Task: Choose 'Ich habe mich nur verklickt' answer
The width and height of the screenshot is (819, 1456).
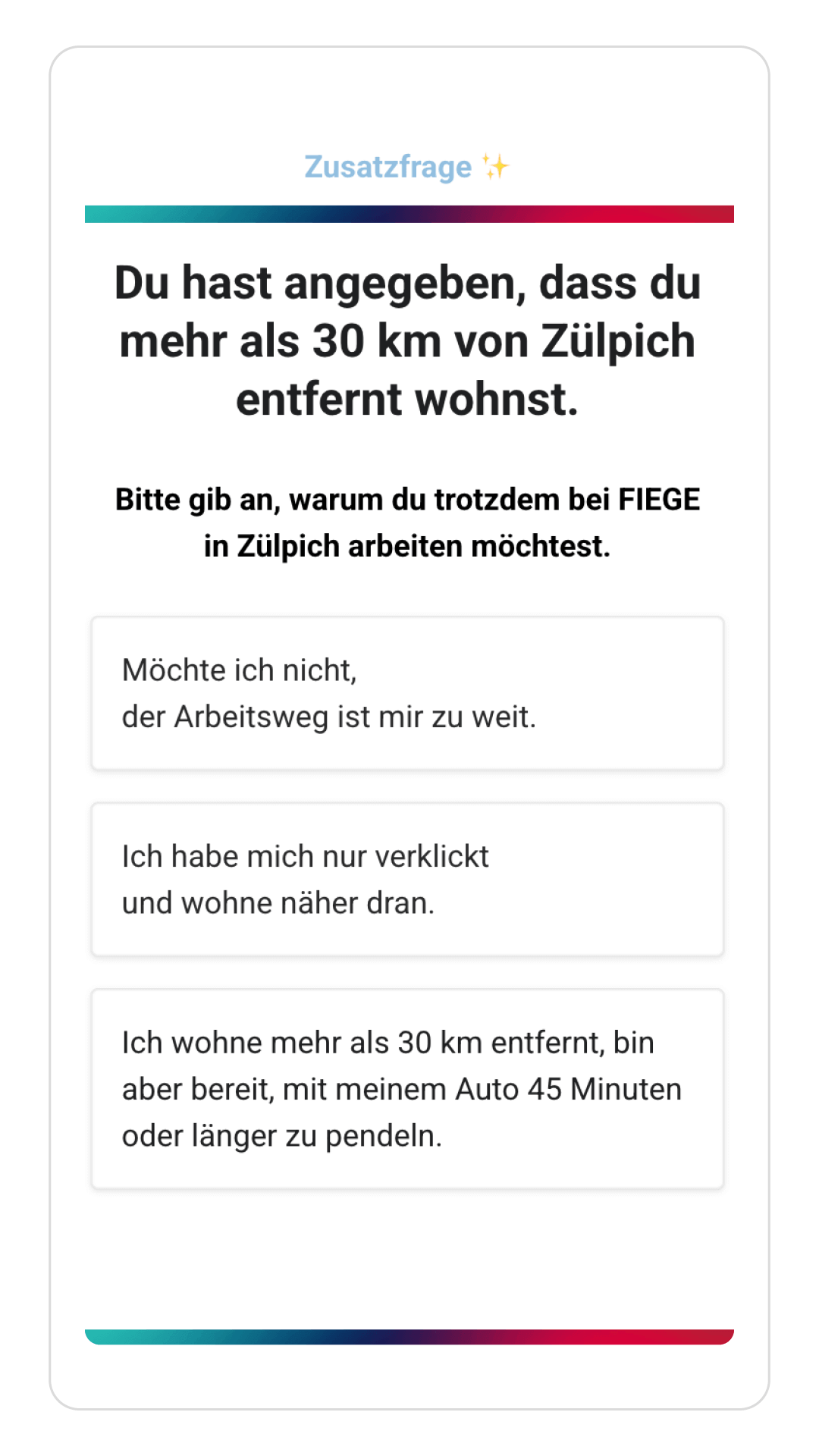Action: coord(407,880)
